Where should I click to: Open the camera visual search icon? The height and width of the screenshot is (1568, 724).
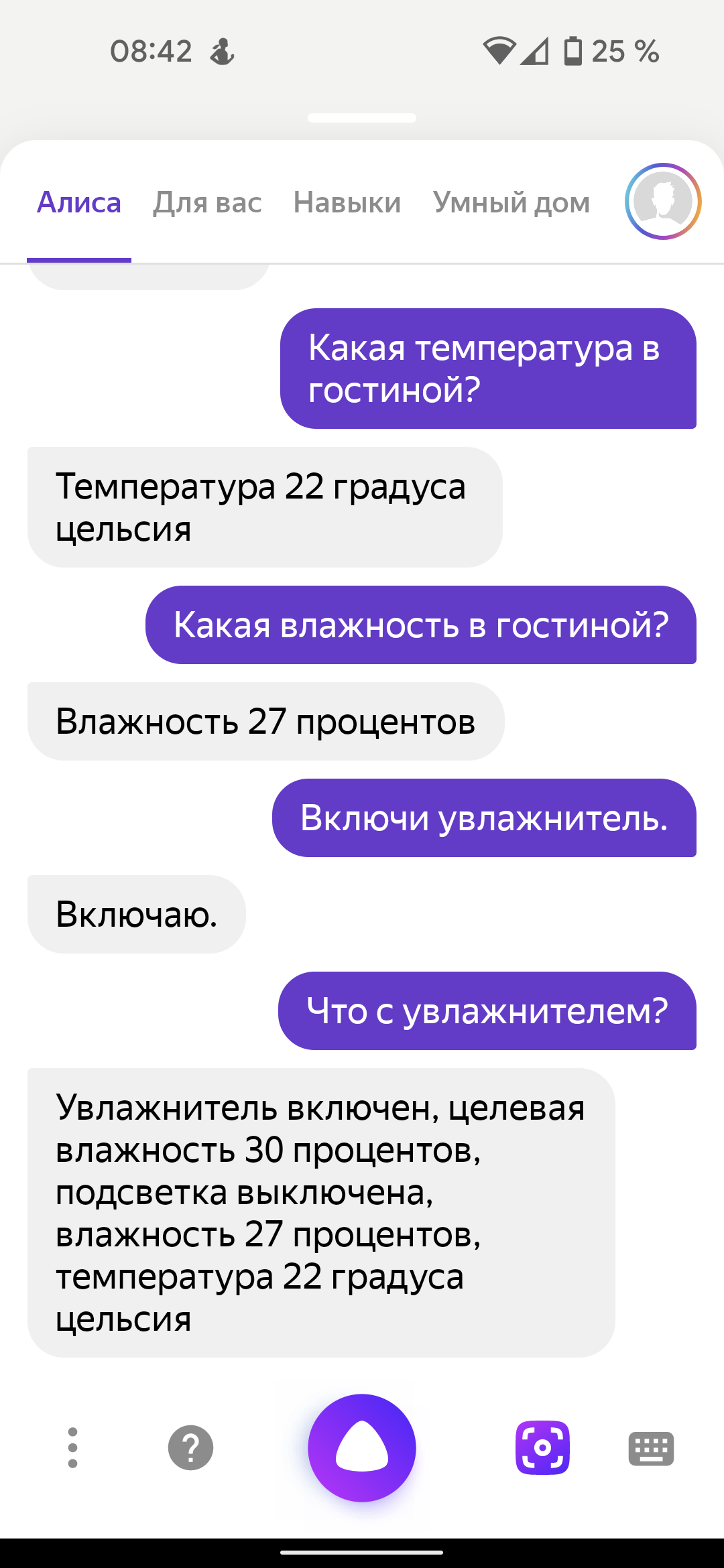pyautogui.click(x=542, y=1447)
